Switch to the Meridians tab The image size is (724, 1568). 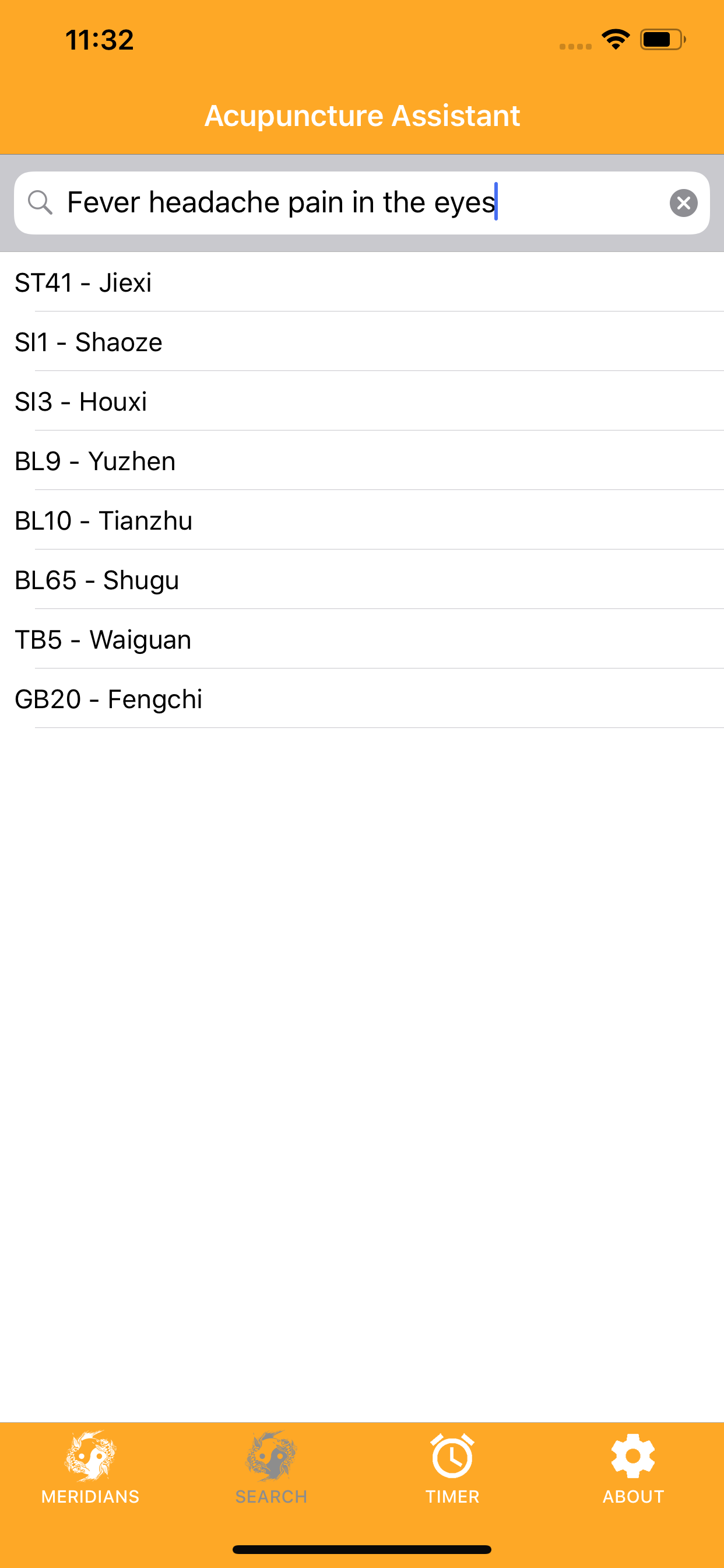pyautogui.click(x=90, y=1468)
